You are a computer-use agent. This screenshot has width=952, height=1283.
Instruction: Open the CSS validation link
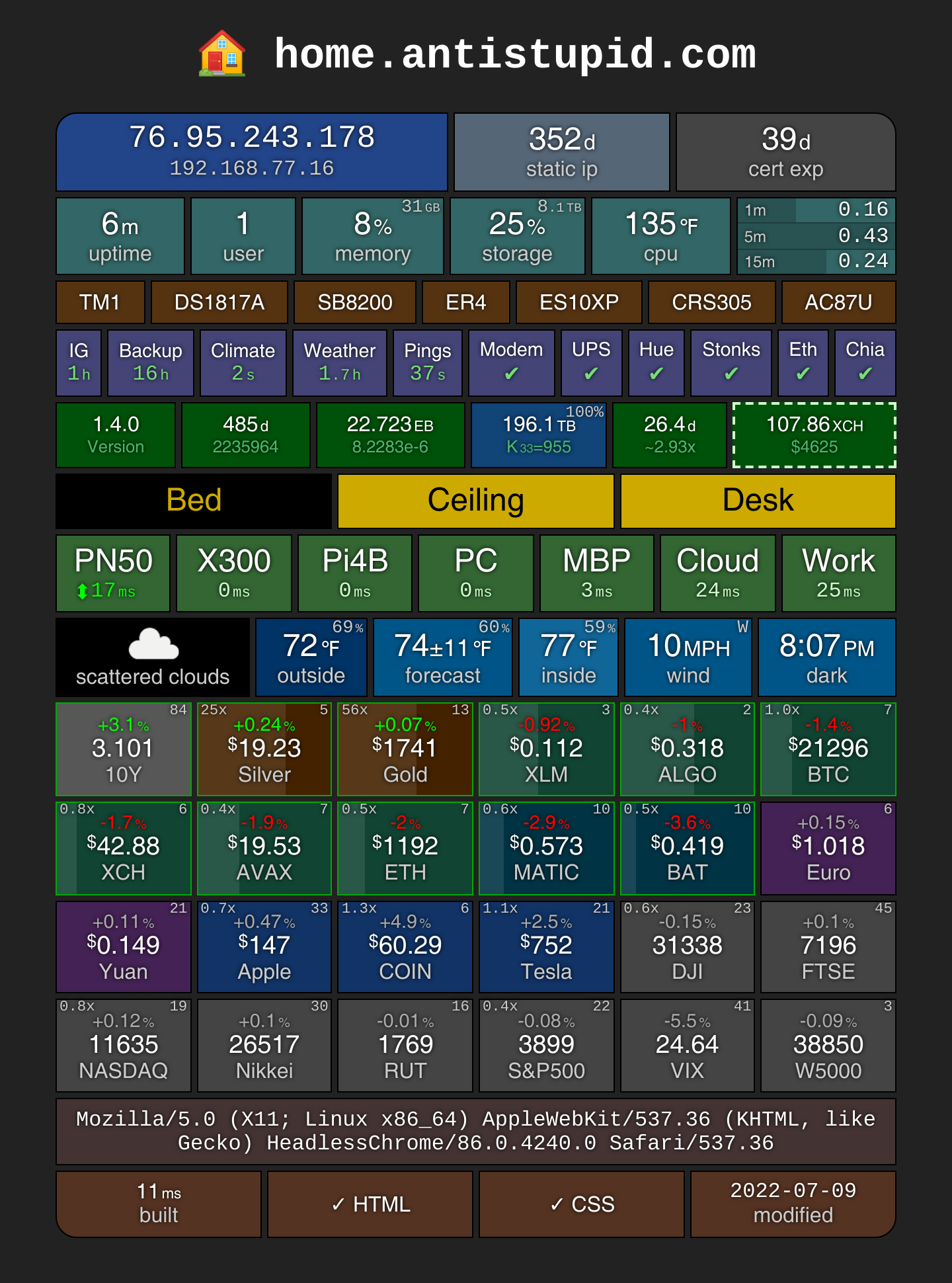(582, 1204)
